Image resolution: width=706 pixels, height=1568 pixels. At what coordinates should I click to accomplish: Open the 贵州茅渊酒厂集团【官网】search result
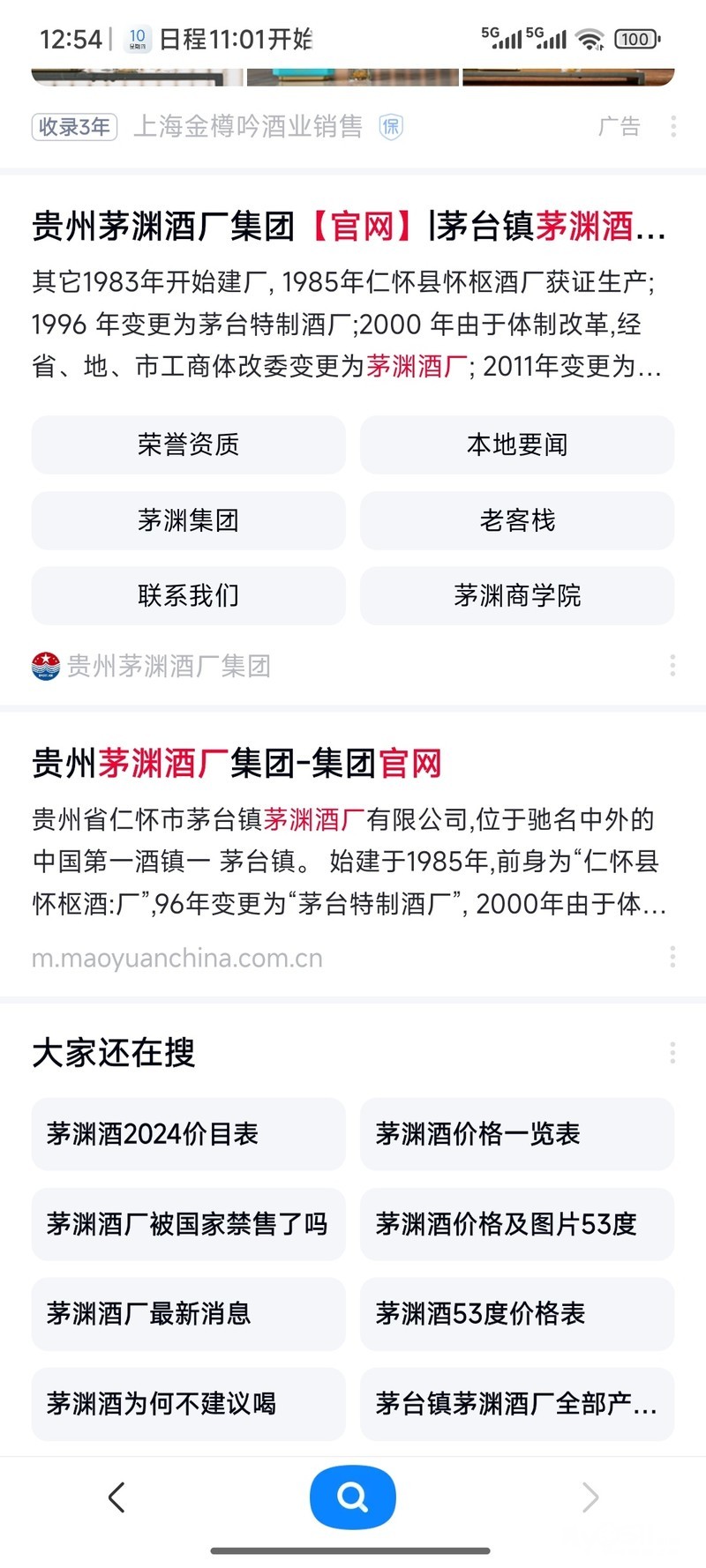[x=349, y=227]
